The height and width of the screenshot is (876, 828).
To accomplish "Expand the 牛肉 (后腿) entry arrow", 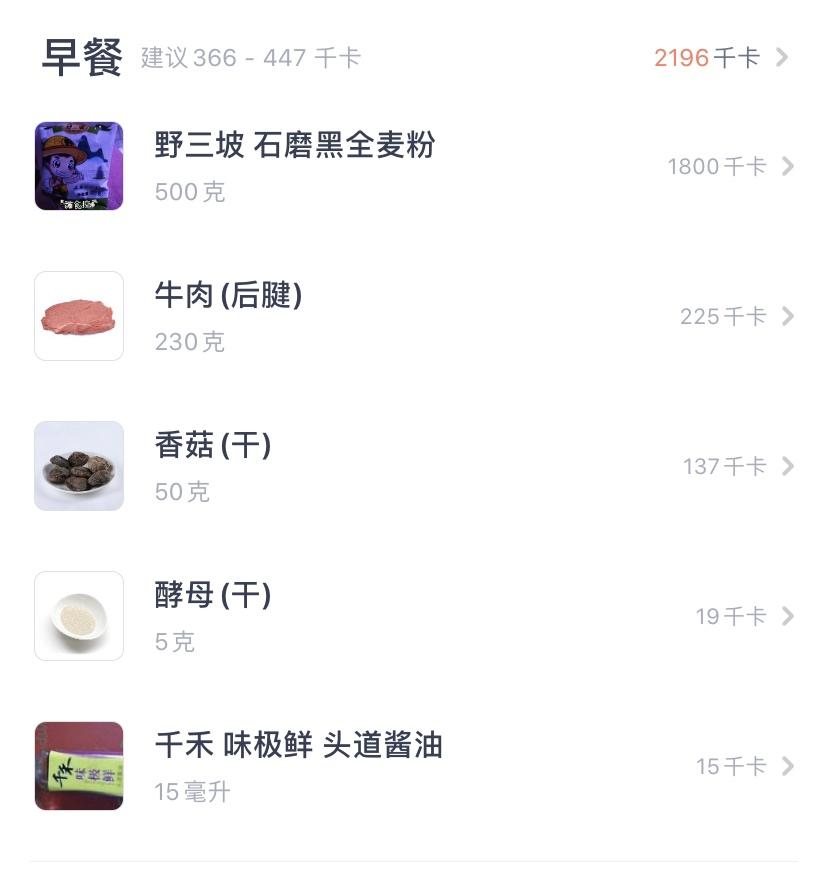I will click(x=790, y=316).
